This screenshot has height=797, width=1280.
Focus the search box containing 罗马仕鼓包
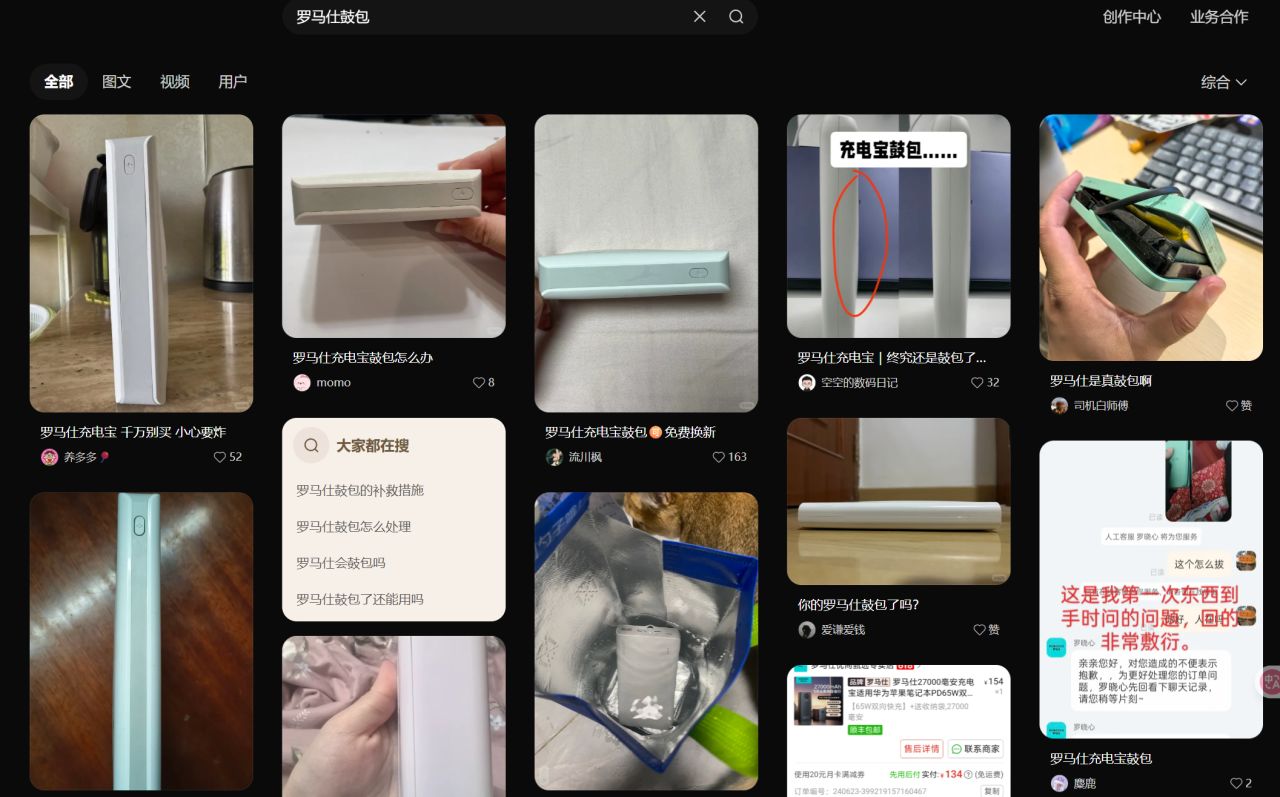(x=480, y=17)
